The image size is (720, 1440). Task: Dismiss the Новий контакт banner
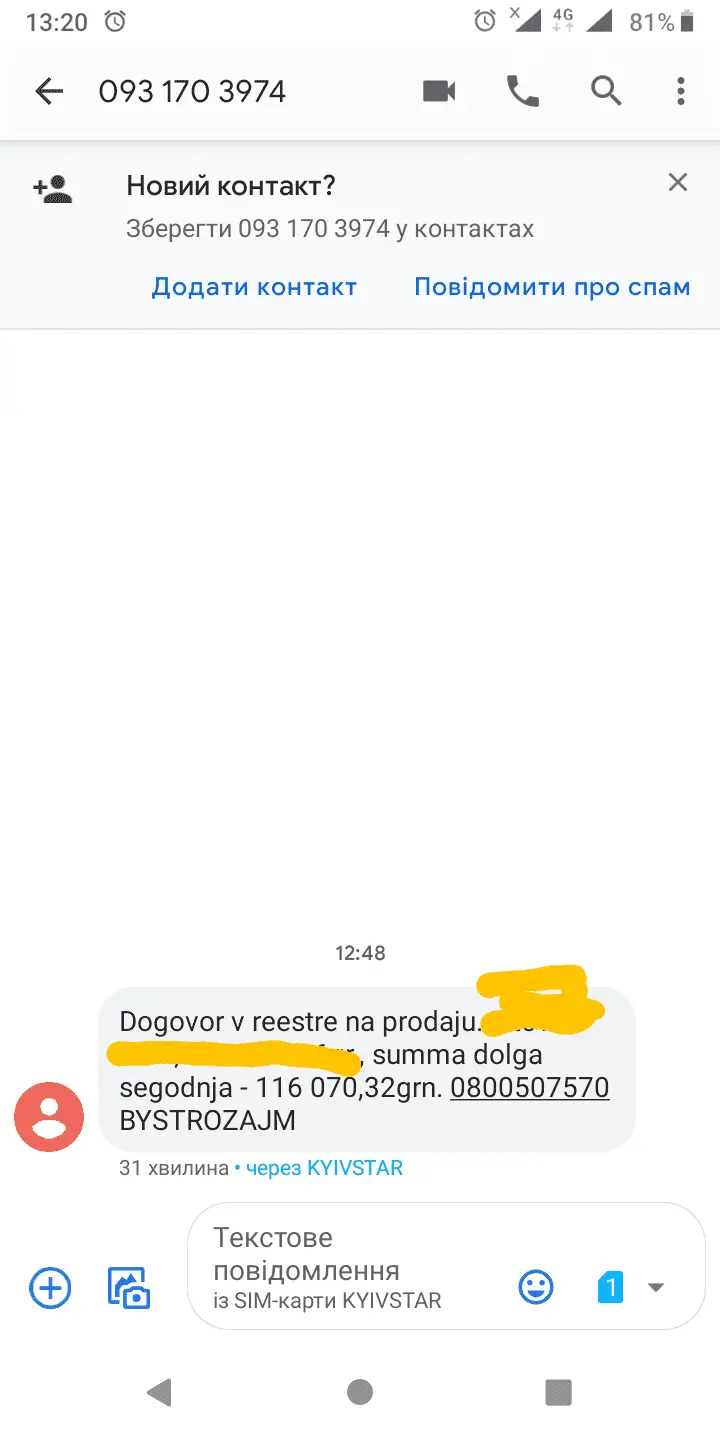click(678, 182)
